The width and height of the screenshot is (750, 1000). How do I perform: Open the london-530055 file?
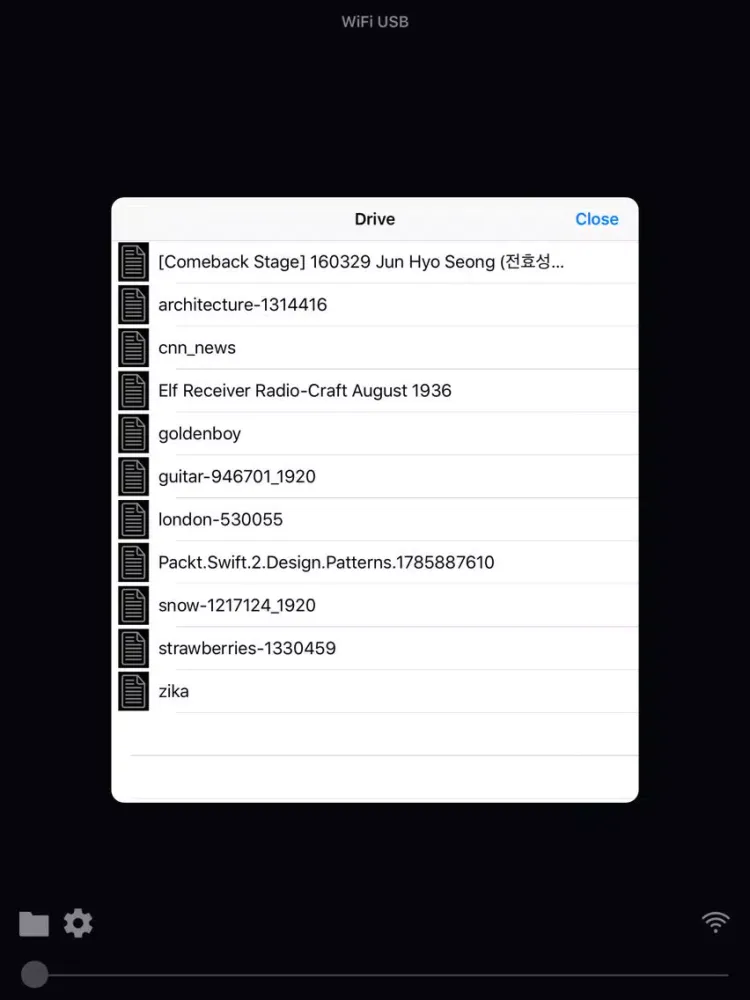coord(221,520)
